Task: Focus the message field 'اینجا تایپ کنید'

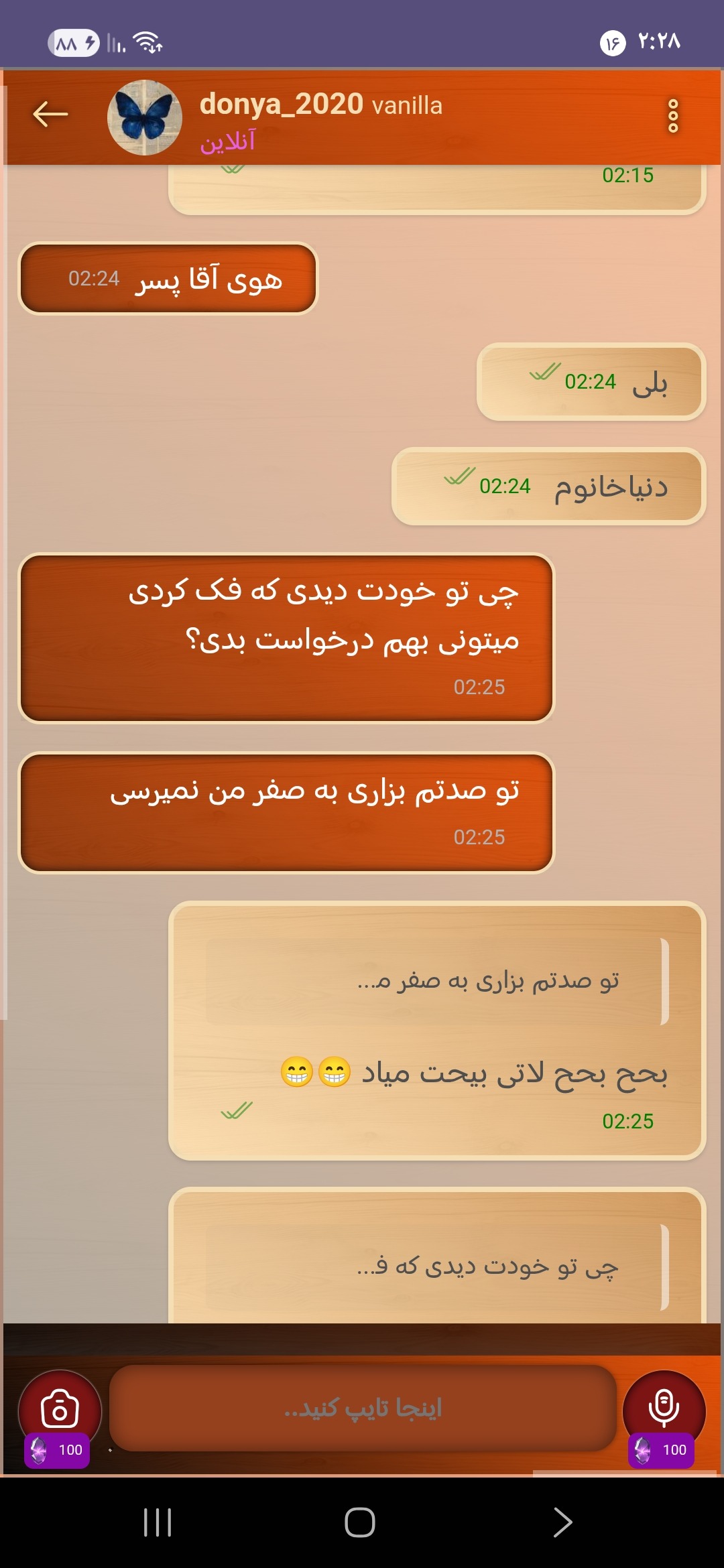Action: 363,1408
